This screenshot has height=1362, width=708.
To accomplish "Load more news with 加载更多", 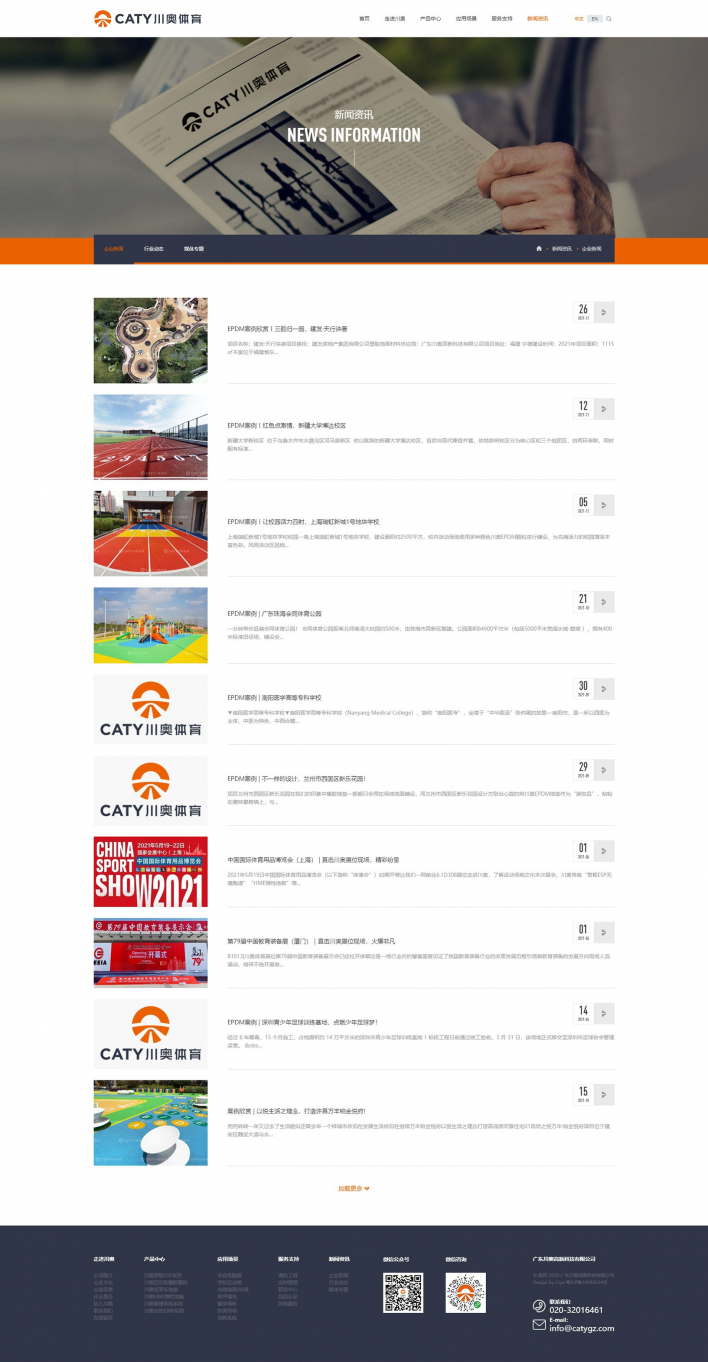I will click(x=353, y=1189).
